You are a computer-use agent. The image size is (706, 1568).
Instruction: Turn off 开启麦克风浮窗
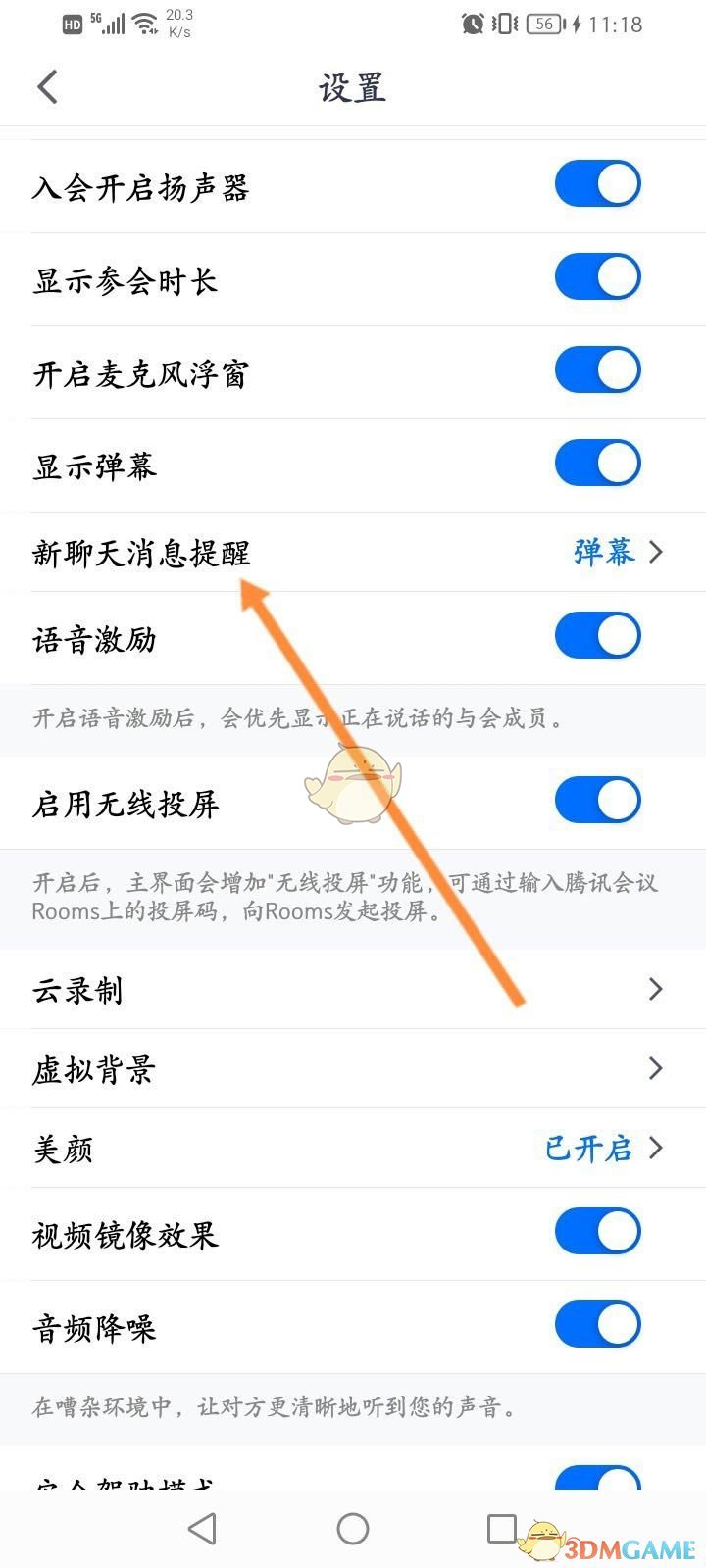point(597,370)
